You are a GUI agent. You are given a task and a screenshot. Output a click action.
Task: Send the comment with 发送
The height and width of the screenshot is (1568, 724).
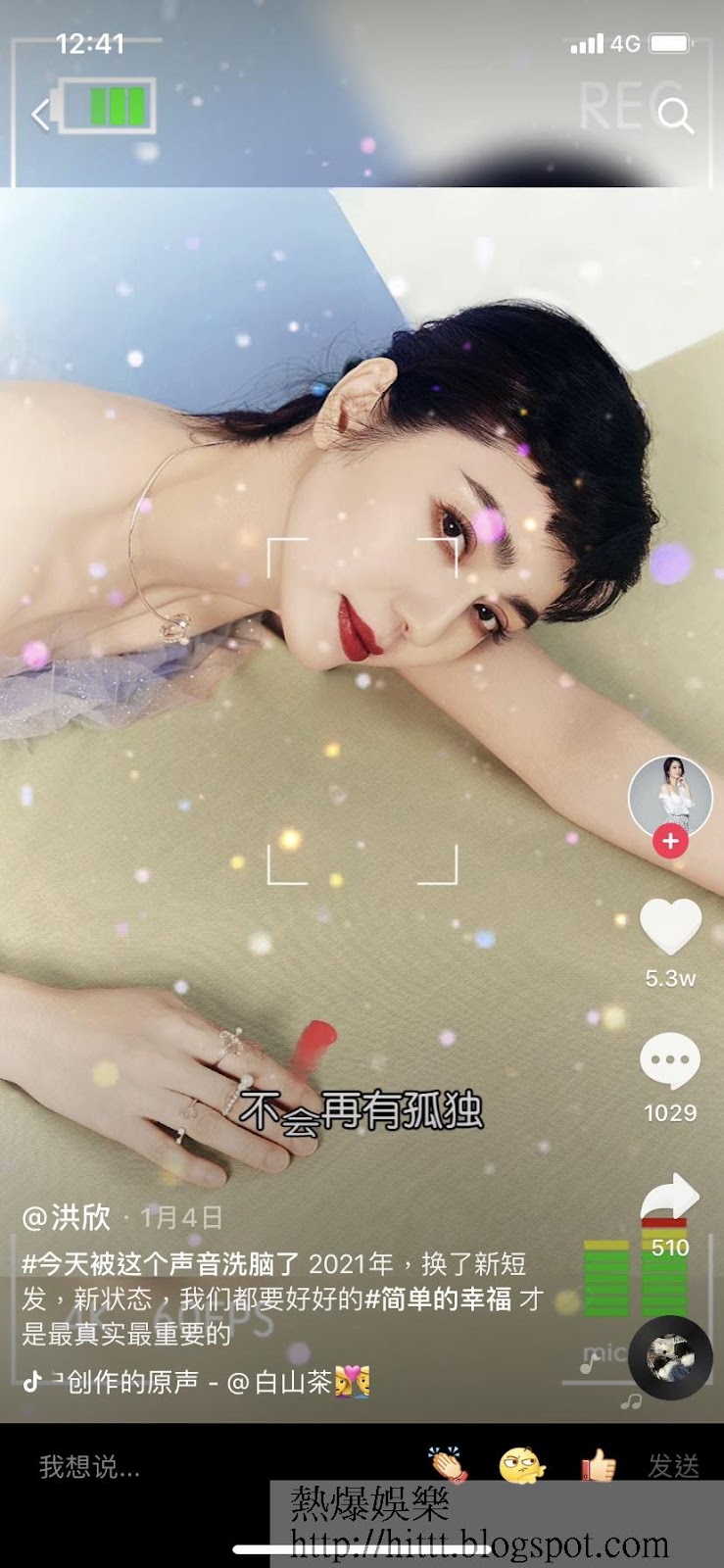673,1466
